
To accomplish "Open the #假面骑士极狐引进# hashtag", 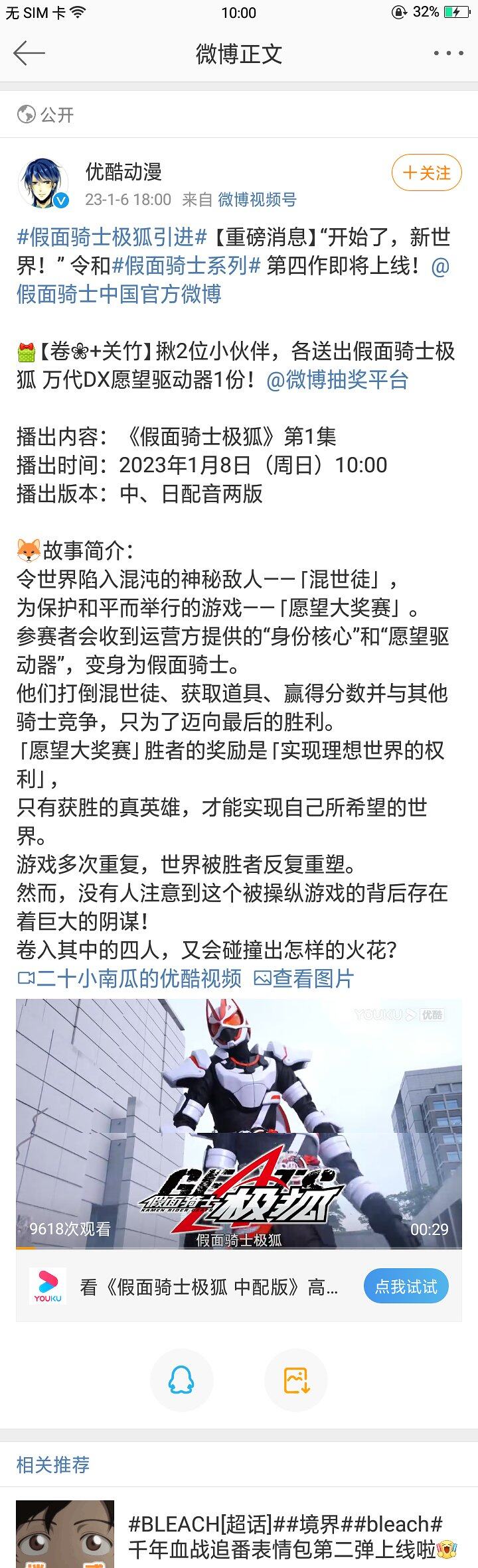I will (112, 237).
